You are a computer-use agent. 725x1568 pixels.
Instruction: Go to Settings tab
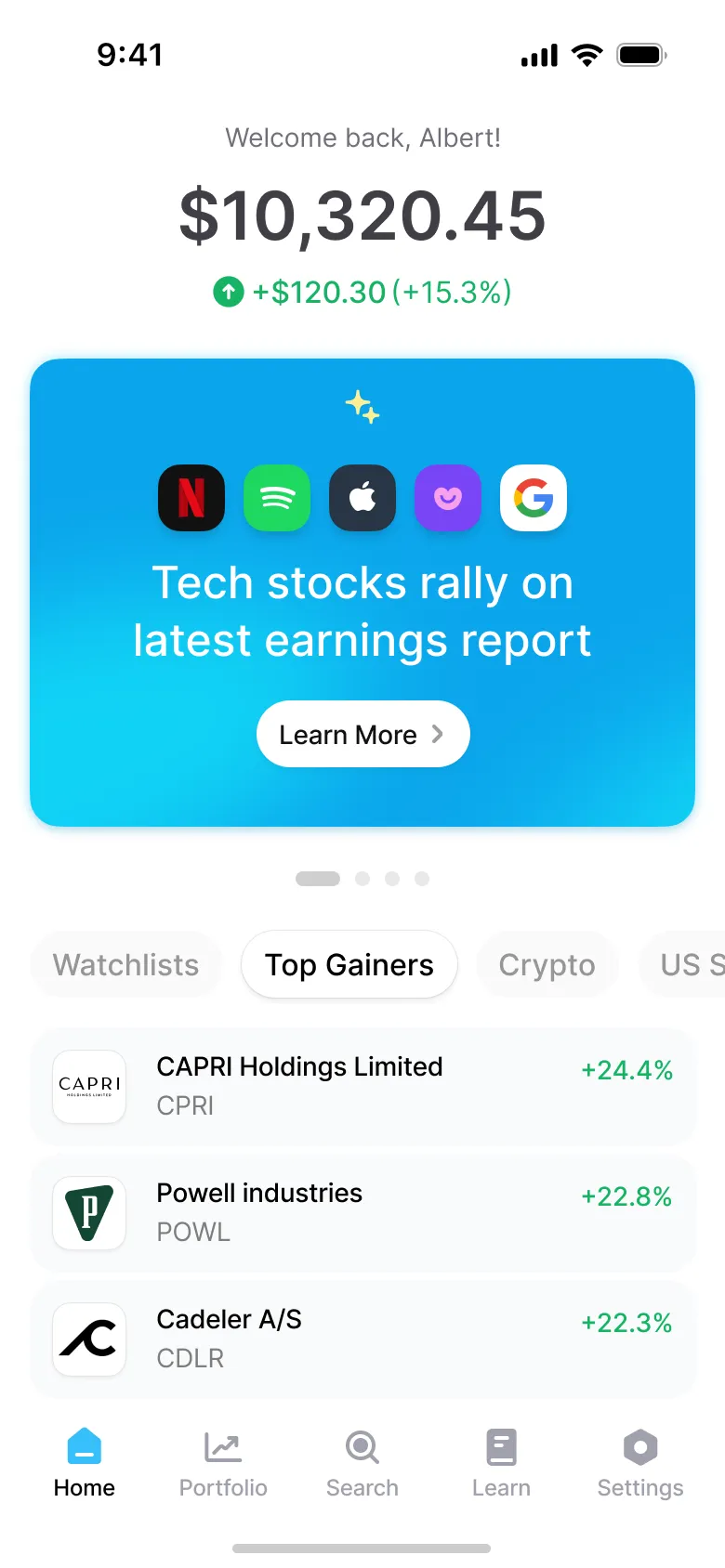[639, 1463]
